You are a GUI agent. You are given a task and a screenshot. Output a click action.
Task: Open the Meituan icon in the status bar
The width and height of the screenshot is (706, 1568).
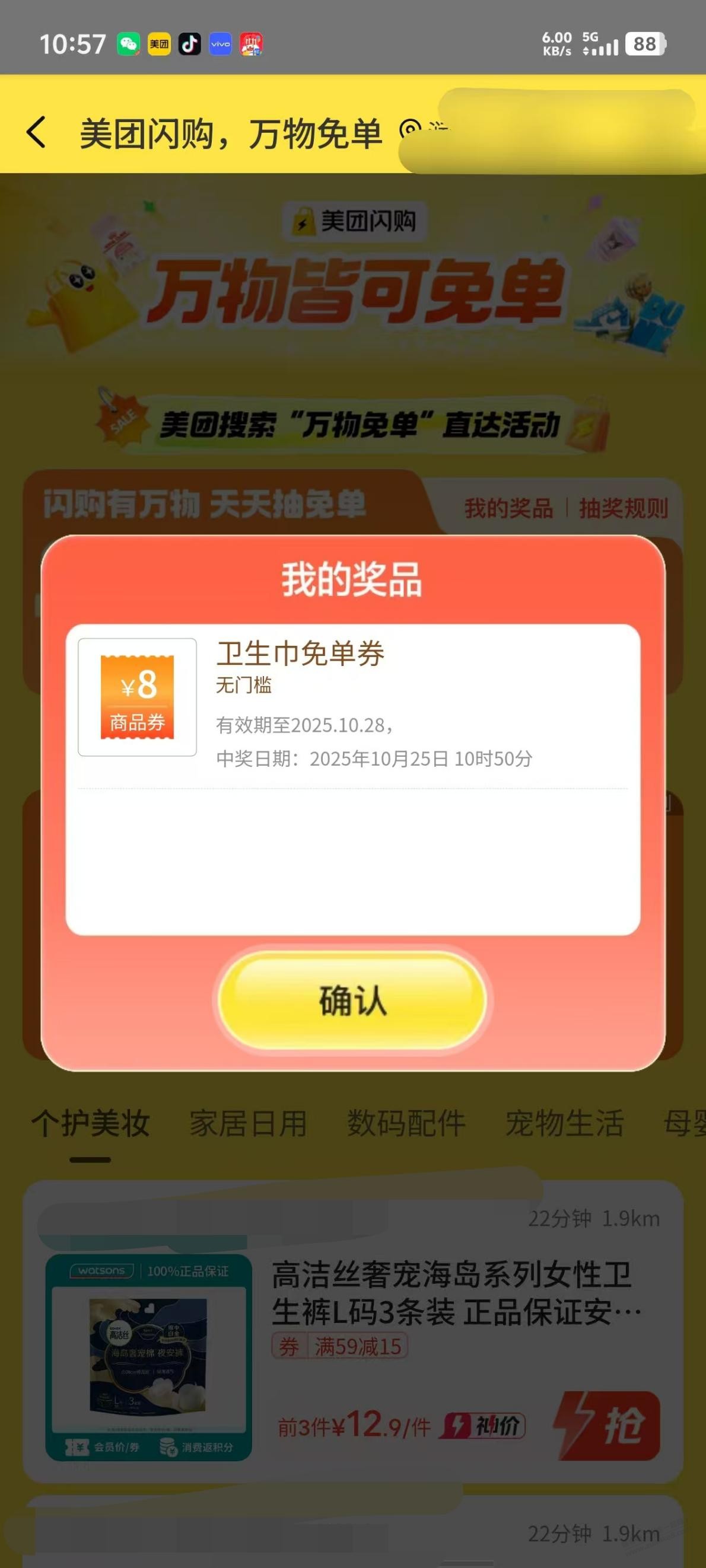[x=160, y=44]
